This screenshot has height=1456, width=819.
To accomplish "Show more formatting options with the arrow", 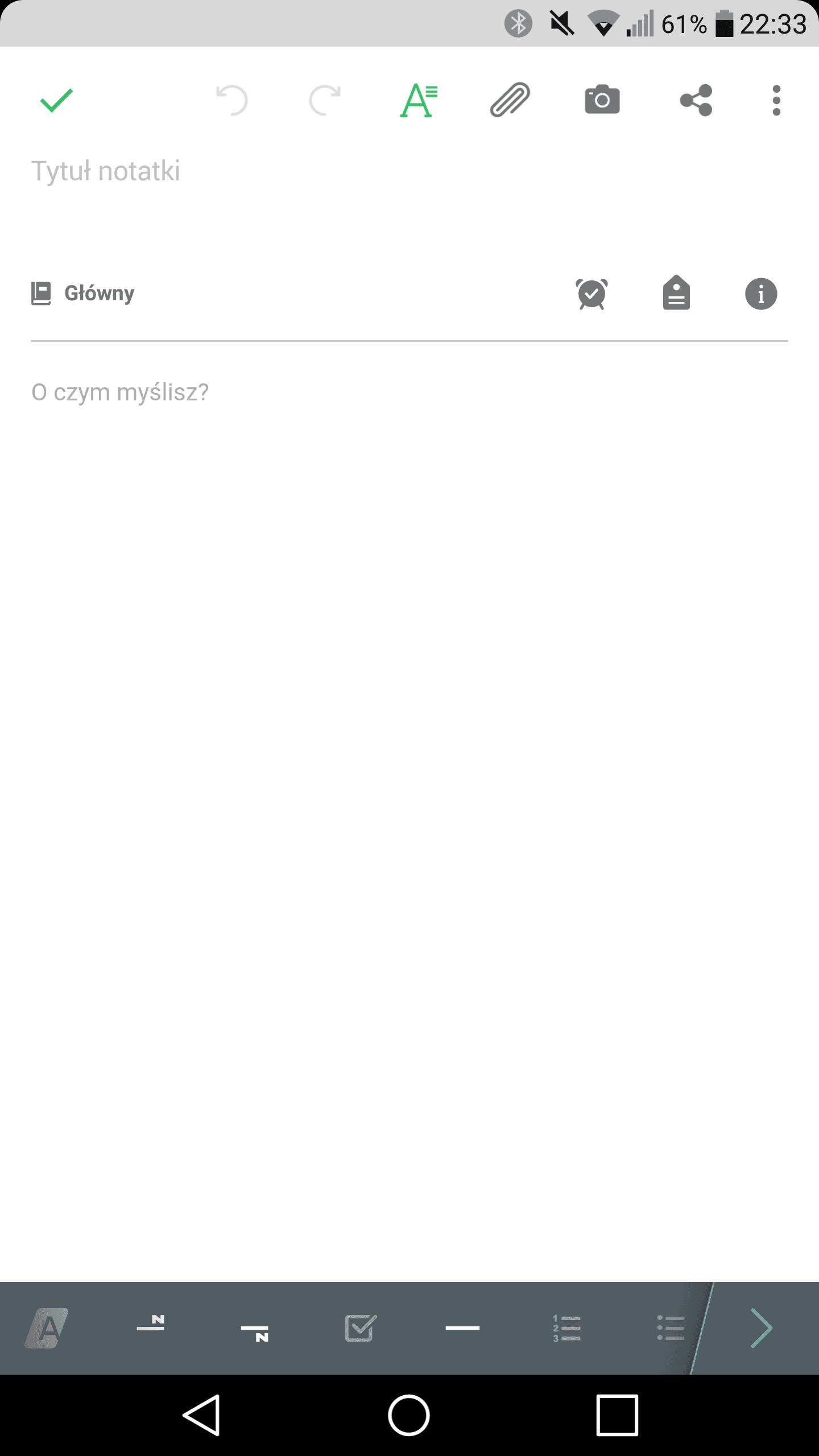I will pyautogui.click(x=762, y=1328).
